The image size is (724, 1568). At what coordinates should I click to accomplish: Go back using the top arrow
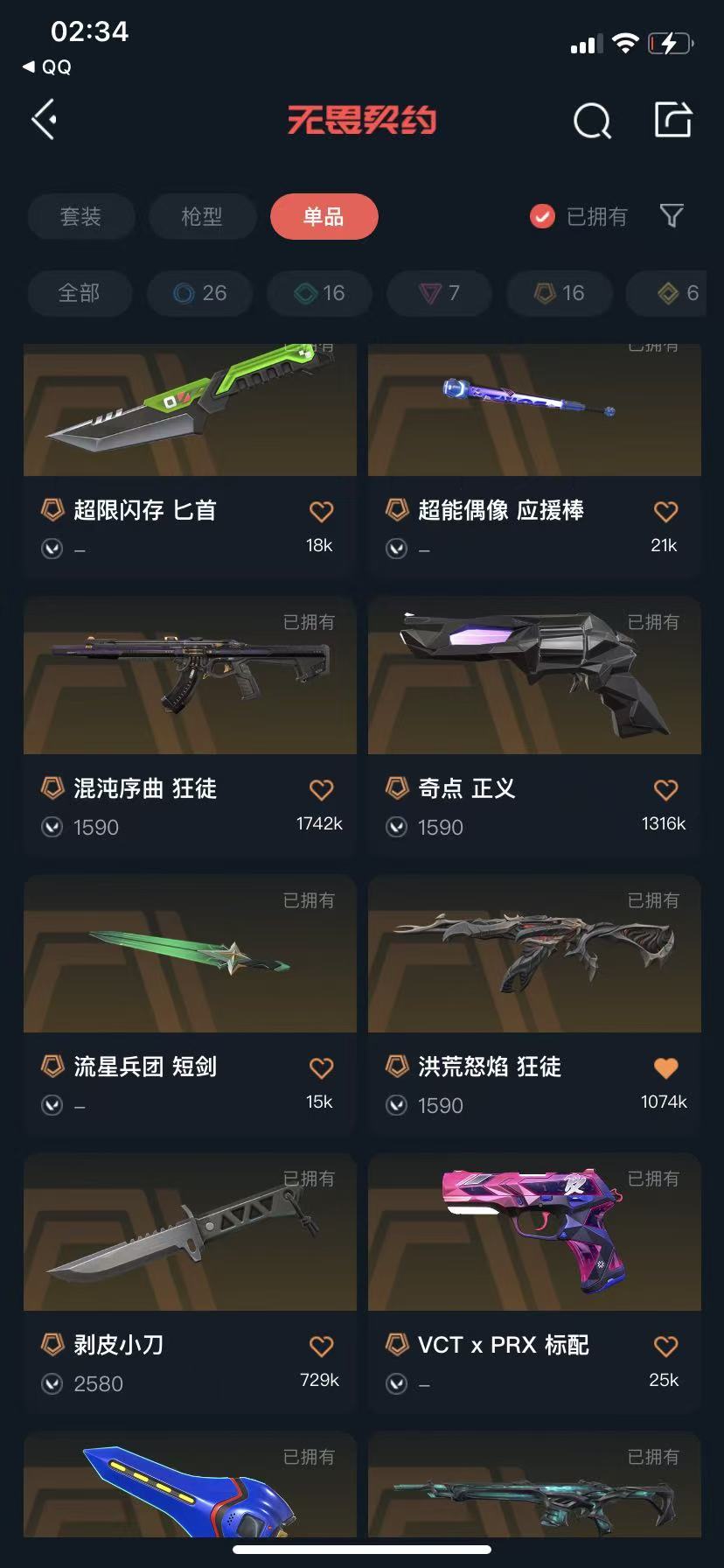coord(45,120)
